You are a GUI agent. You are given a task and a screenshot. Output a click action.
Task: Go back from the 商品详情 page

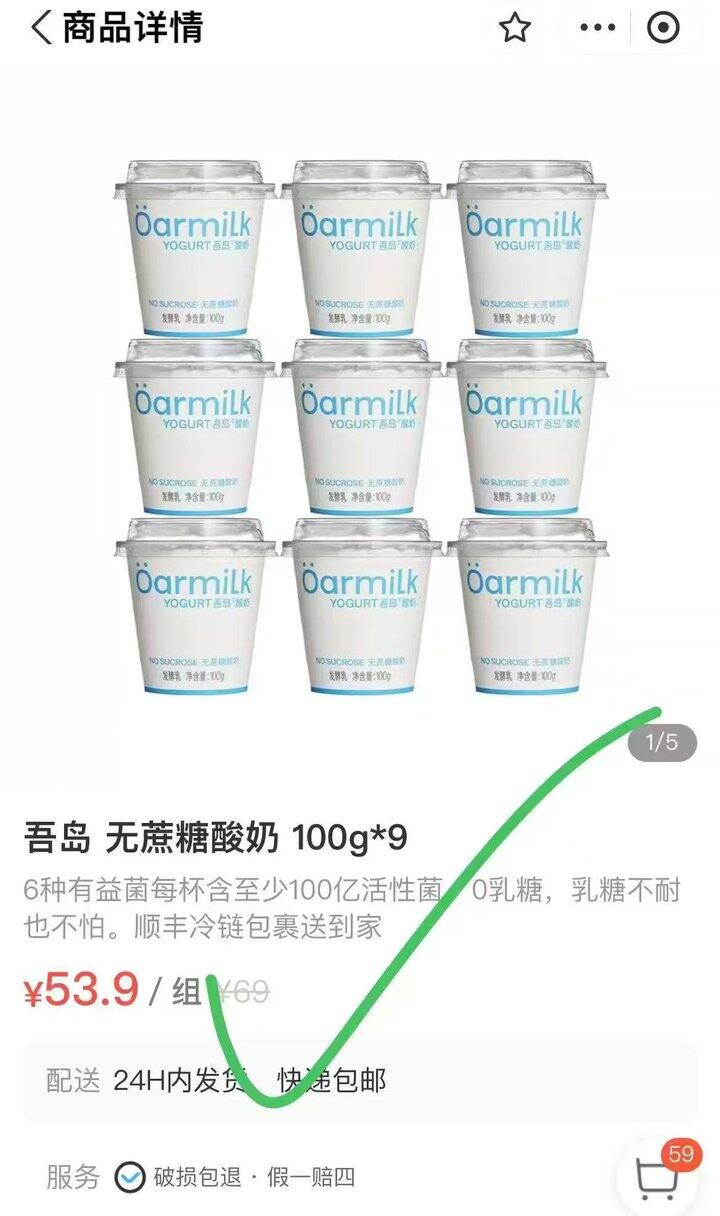click(x=42, y=28)
